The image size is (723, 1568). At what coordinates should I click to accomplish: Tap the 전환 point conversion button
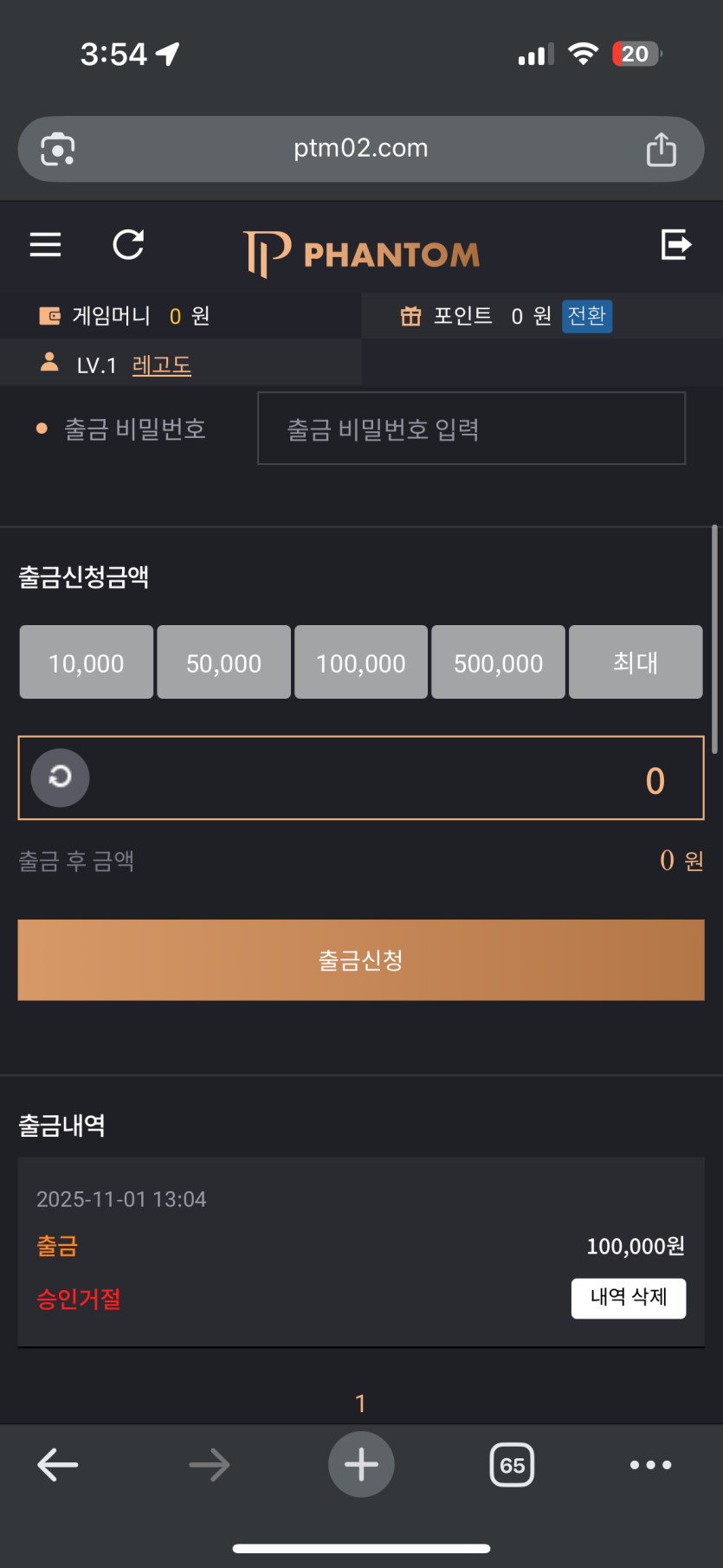click(587, 316)
